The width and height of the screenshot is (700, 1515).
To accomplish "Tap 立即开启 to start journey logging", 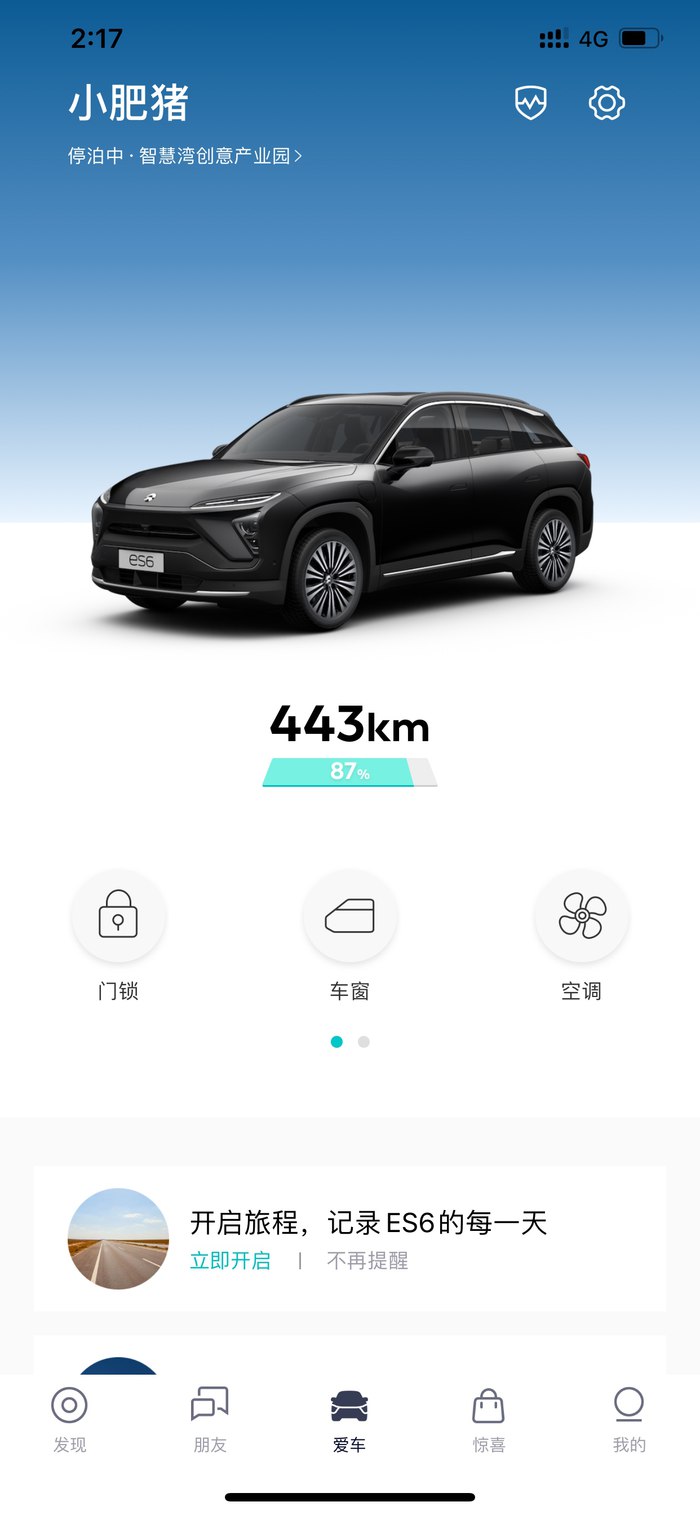I will pos(230,1261).
